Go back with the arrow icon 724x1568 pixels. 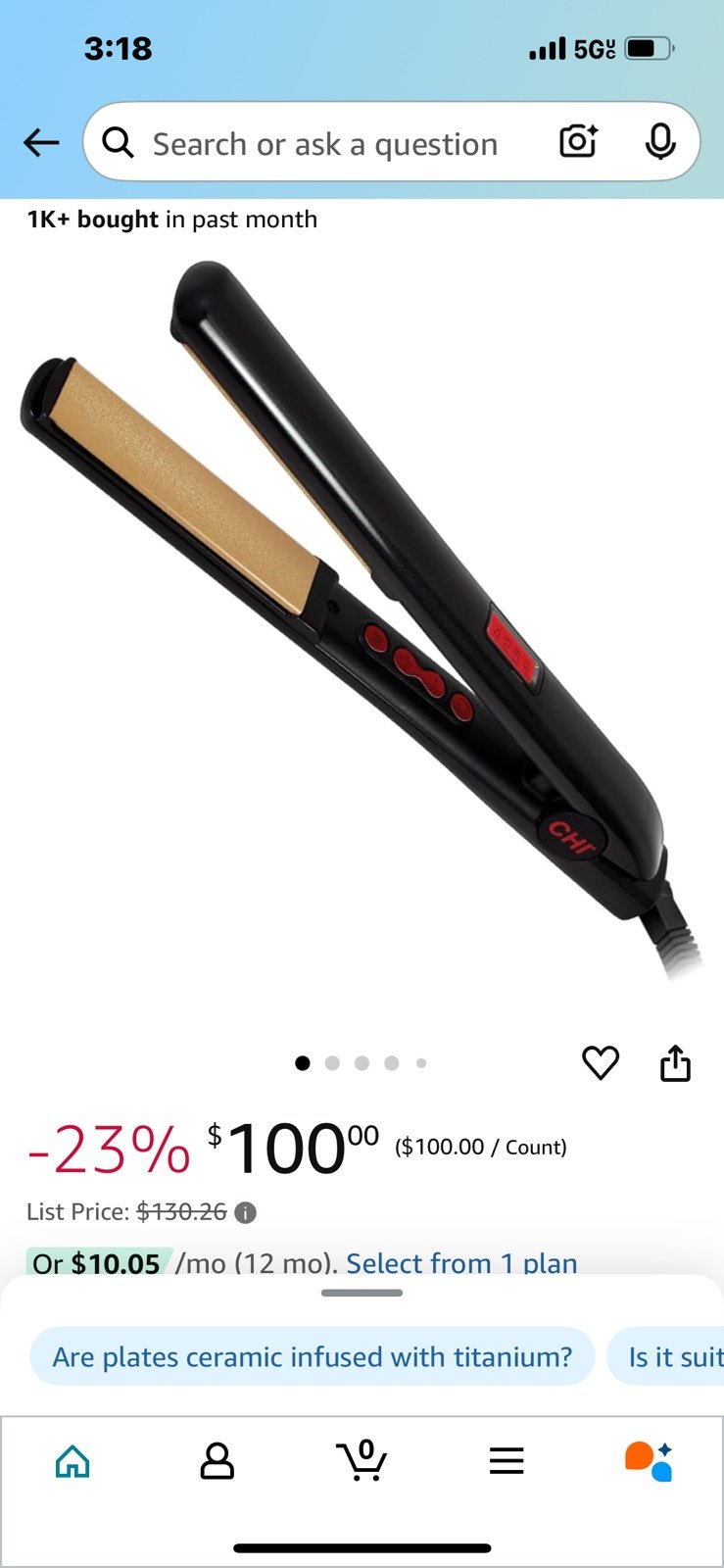[41, 143]
